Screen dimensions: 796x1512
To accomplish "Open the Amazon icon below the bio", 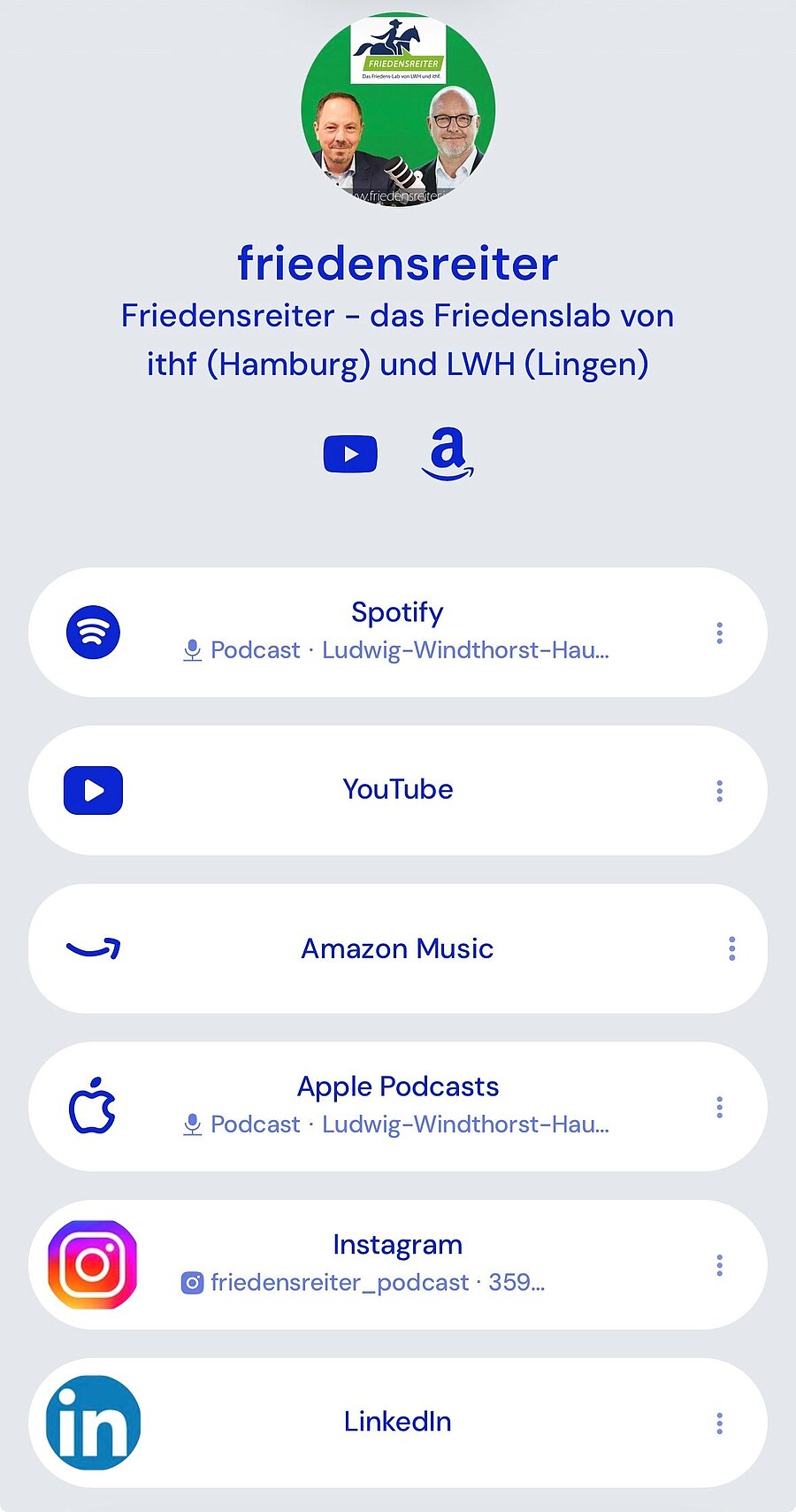I will [448, 454].
